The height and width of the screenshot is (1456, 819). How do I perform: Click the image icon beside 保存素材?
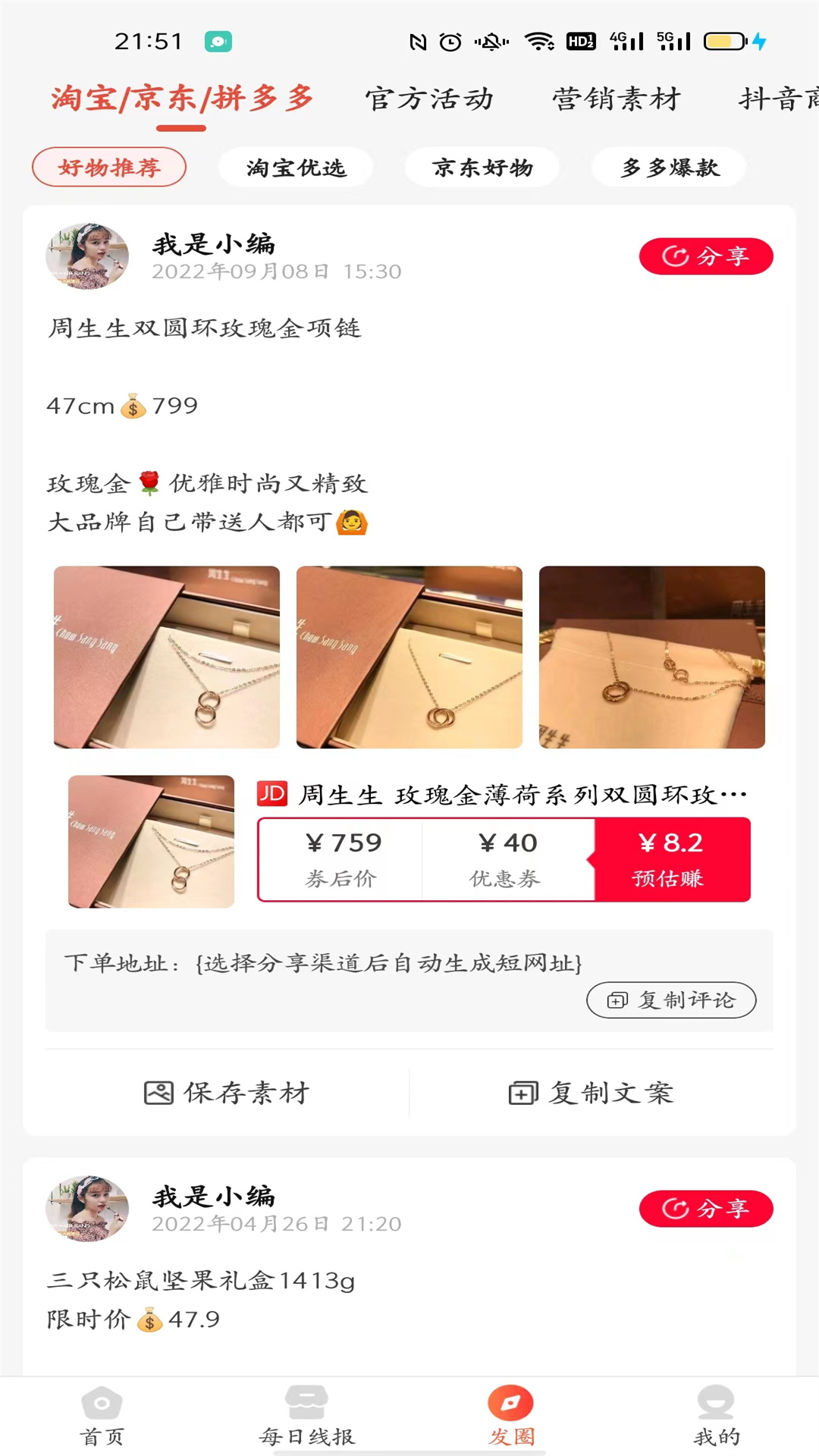pyautogui.click(x=158, y=1093)
